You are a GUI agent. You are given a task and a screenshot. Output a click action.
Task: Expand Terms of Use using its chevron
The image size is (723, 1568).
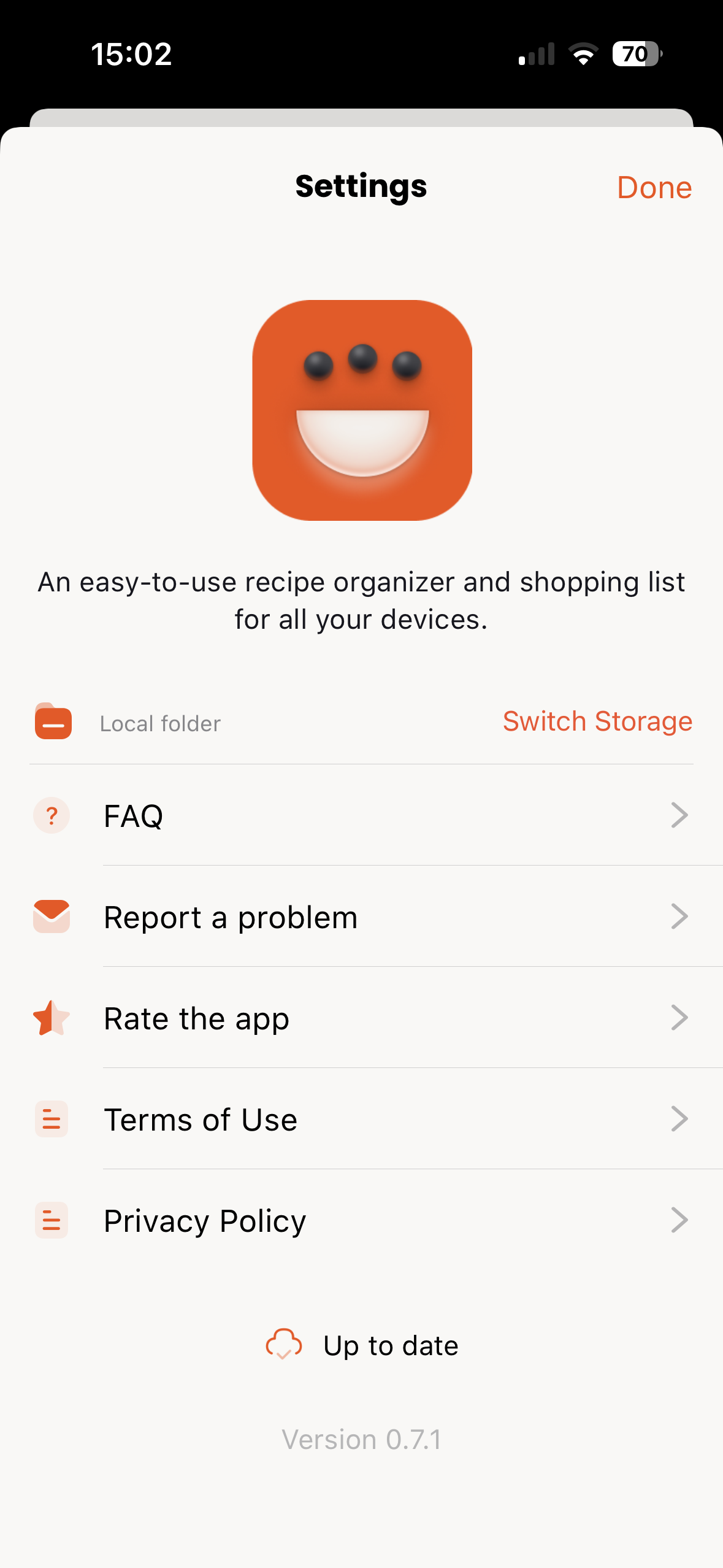pyautogui.click(x=679, y=1119)
